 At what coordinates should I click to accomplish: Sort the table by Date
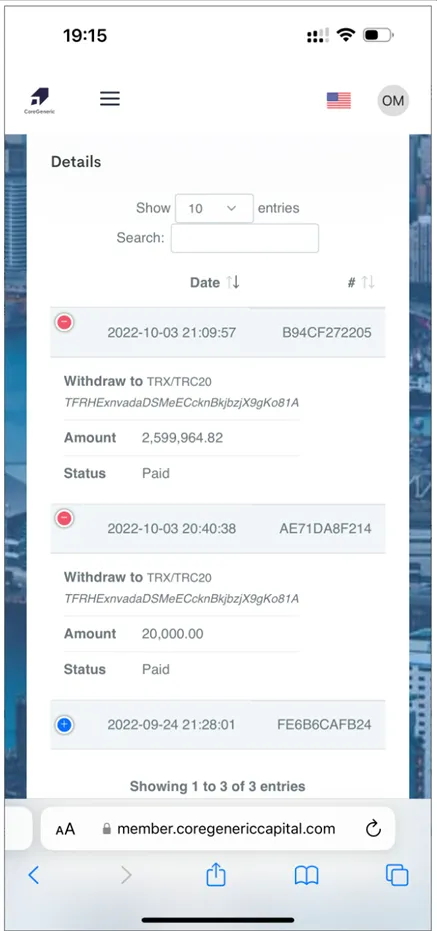215,283
